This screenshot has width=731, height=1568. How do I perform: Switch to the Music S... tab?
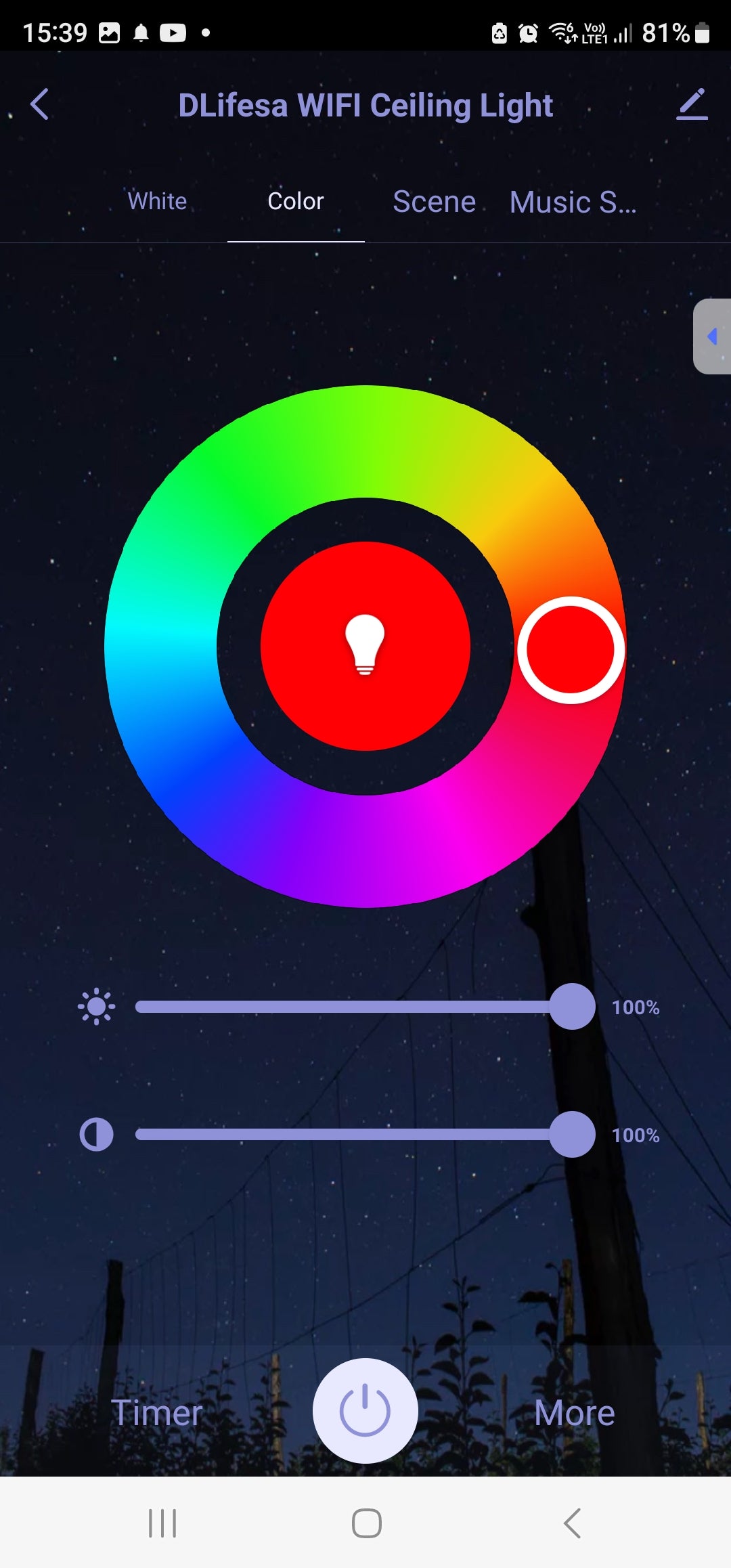point(573,202)
